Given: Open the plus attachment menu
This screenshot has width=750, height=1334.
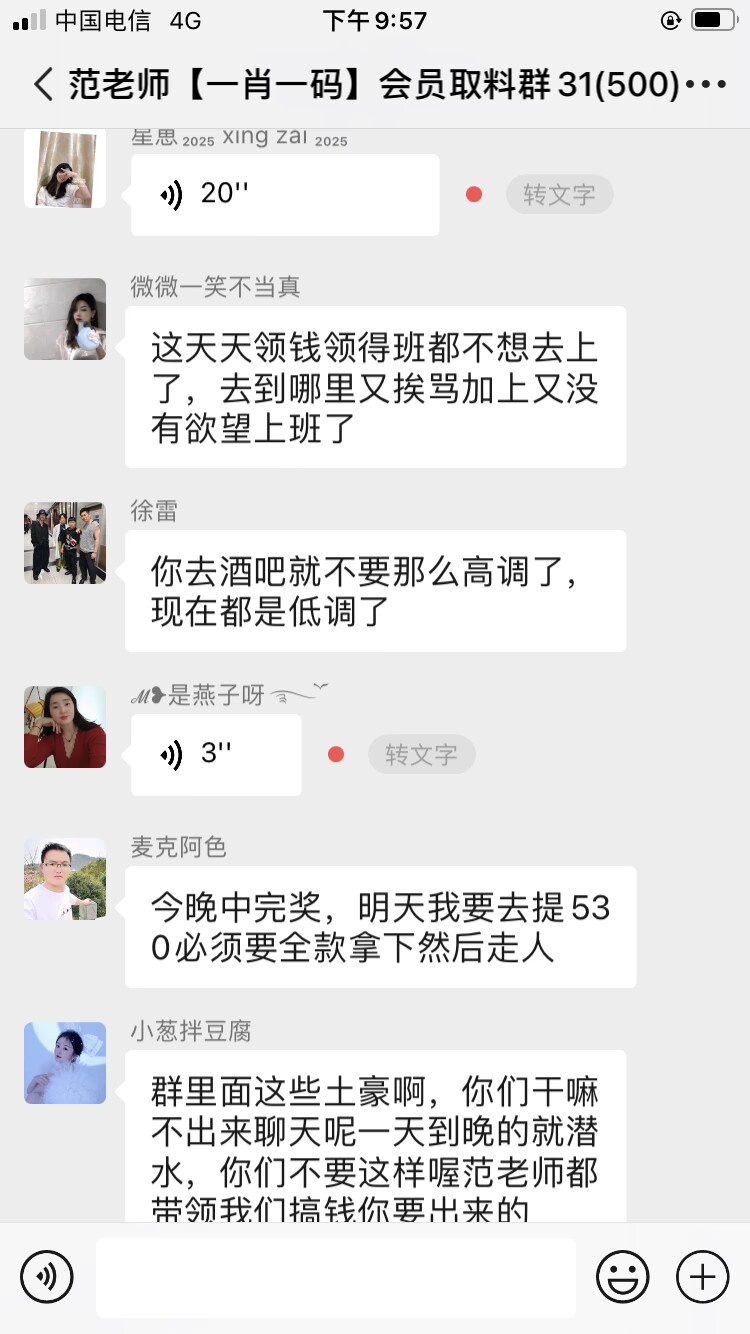Looking at the screenshot, I should tap(702, 1277).
